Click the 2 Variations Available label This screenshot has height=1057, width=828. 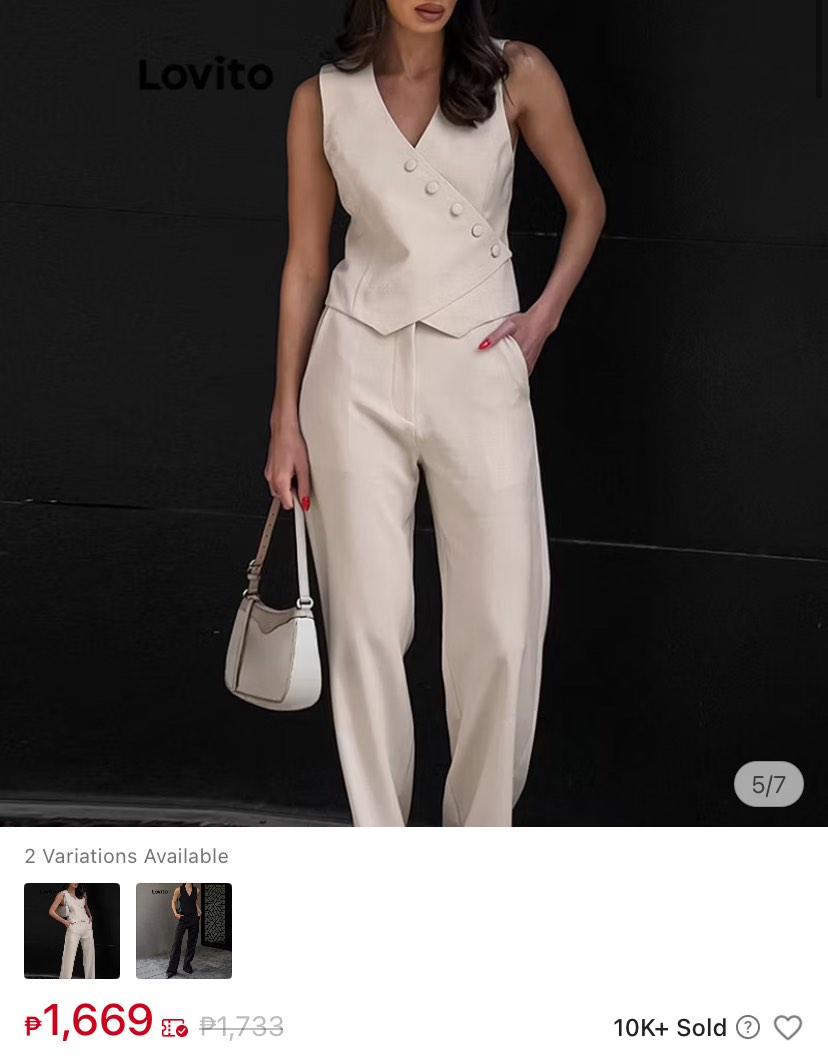[x=126, y=856]
